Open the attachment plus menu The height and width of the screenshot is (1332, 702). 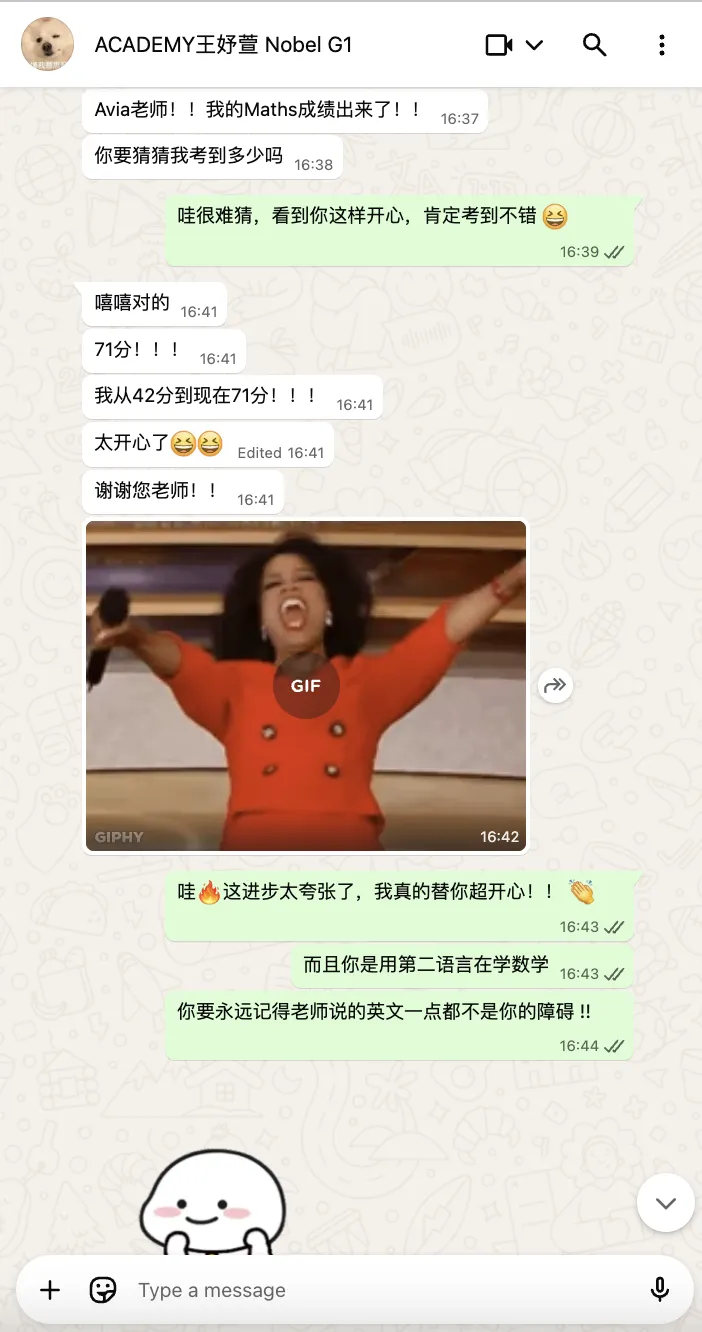point(50,1290)
